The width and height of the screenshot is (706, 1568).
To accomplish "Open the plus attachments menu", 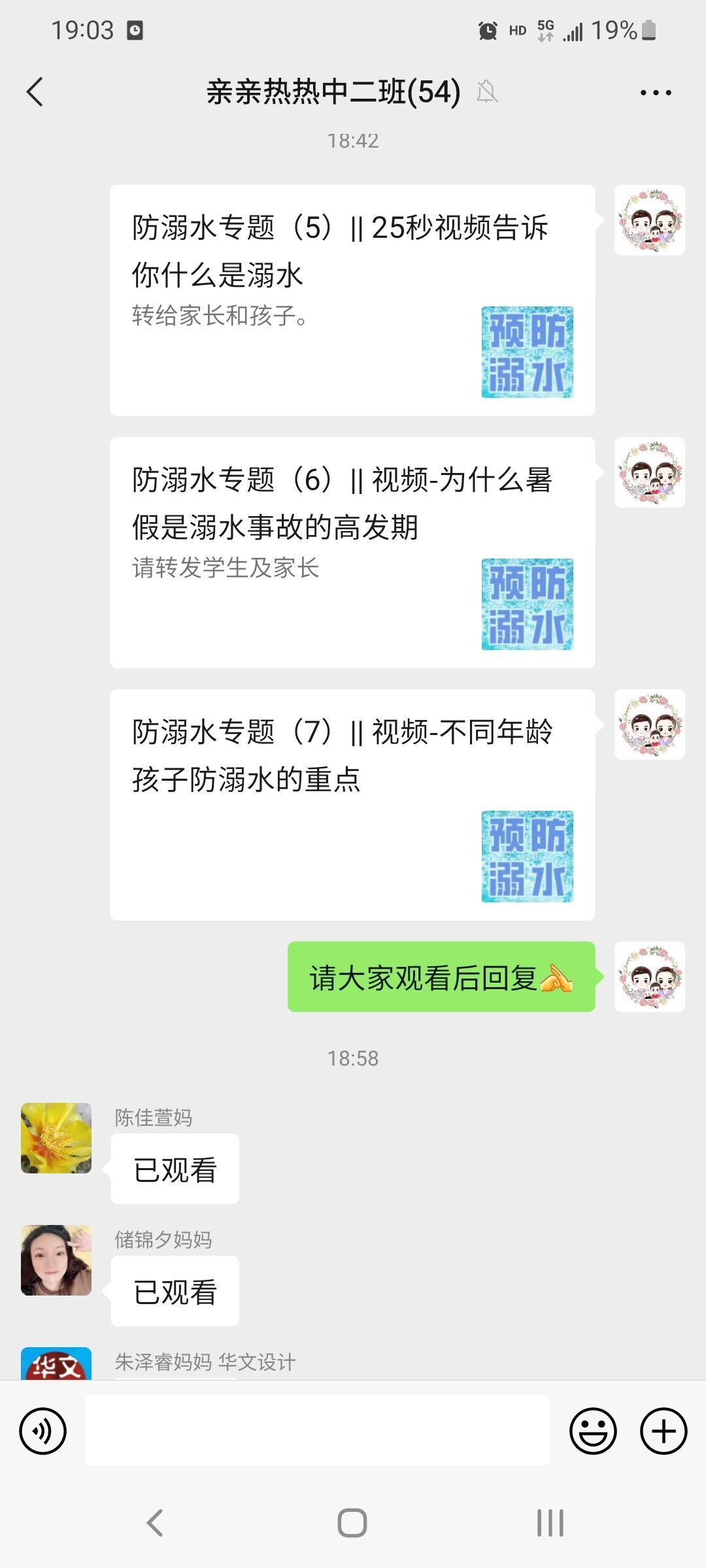I will (x=664, y=1431).
